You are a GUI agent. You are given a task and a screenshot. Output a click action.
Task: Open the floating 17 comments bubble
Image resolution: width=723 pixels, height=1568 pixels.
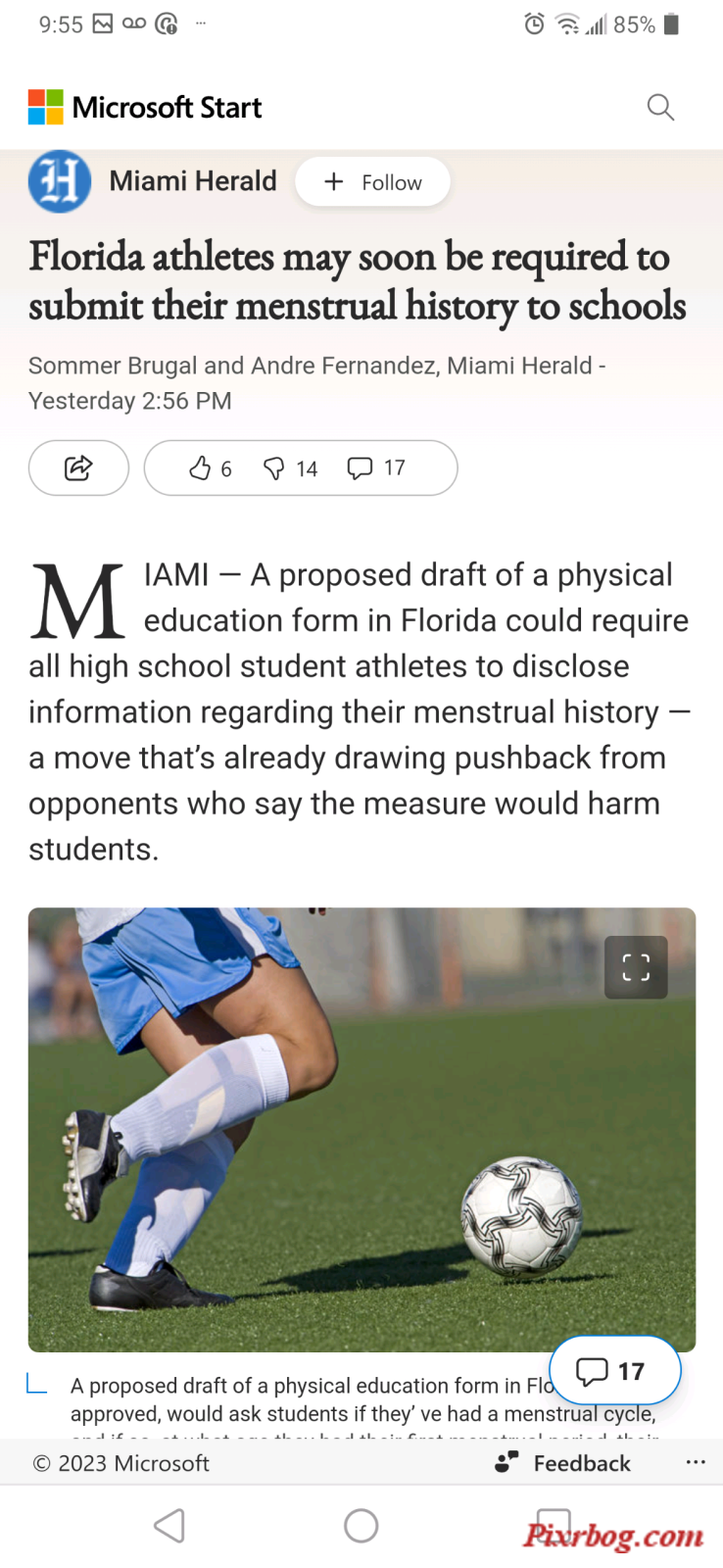(614, 1370)
